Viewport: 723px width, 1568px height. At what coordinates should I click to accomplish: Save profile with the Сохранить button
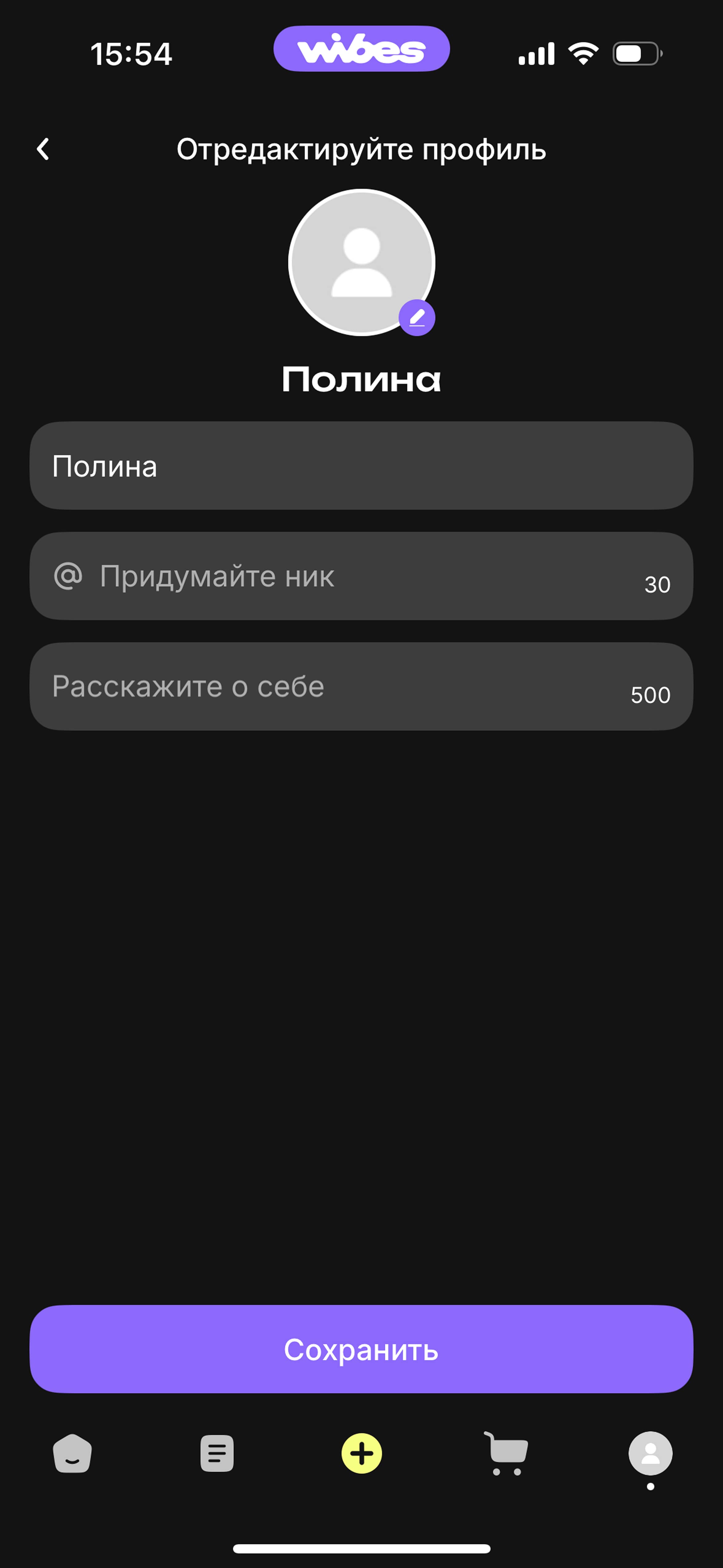tap(361, 1349)
